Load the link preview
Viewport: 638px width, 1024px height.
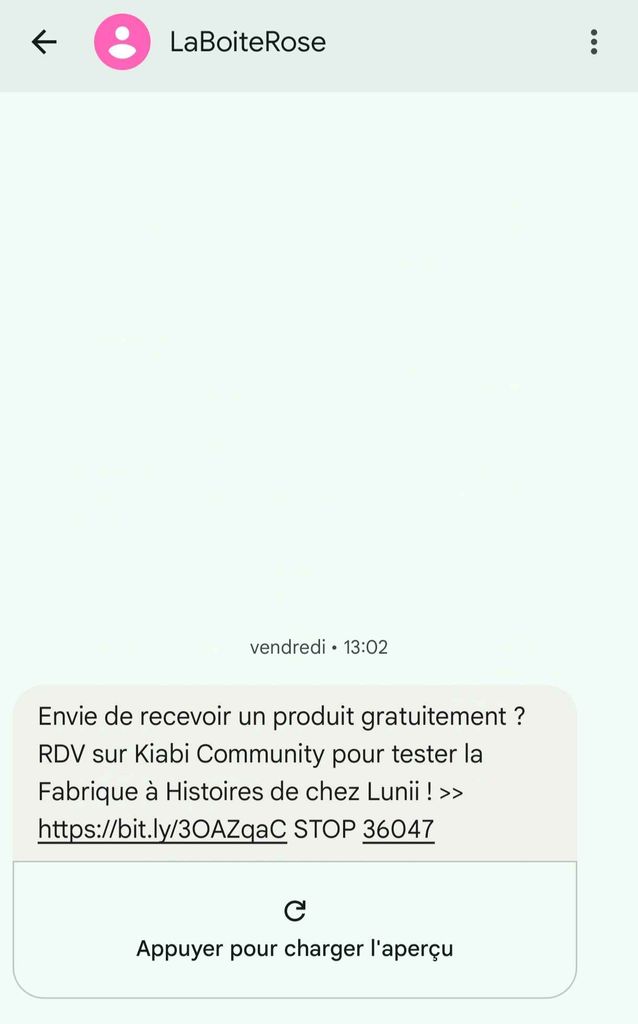tap(295, 930)
